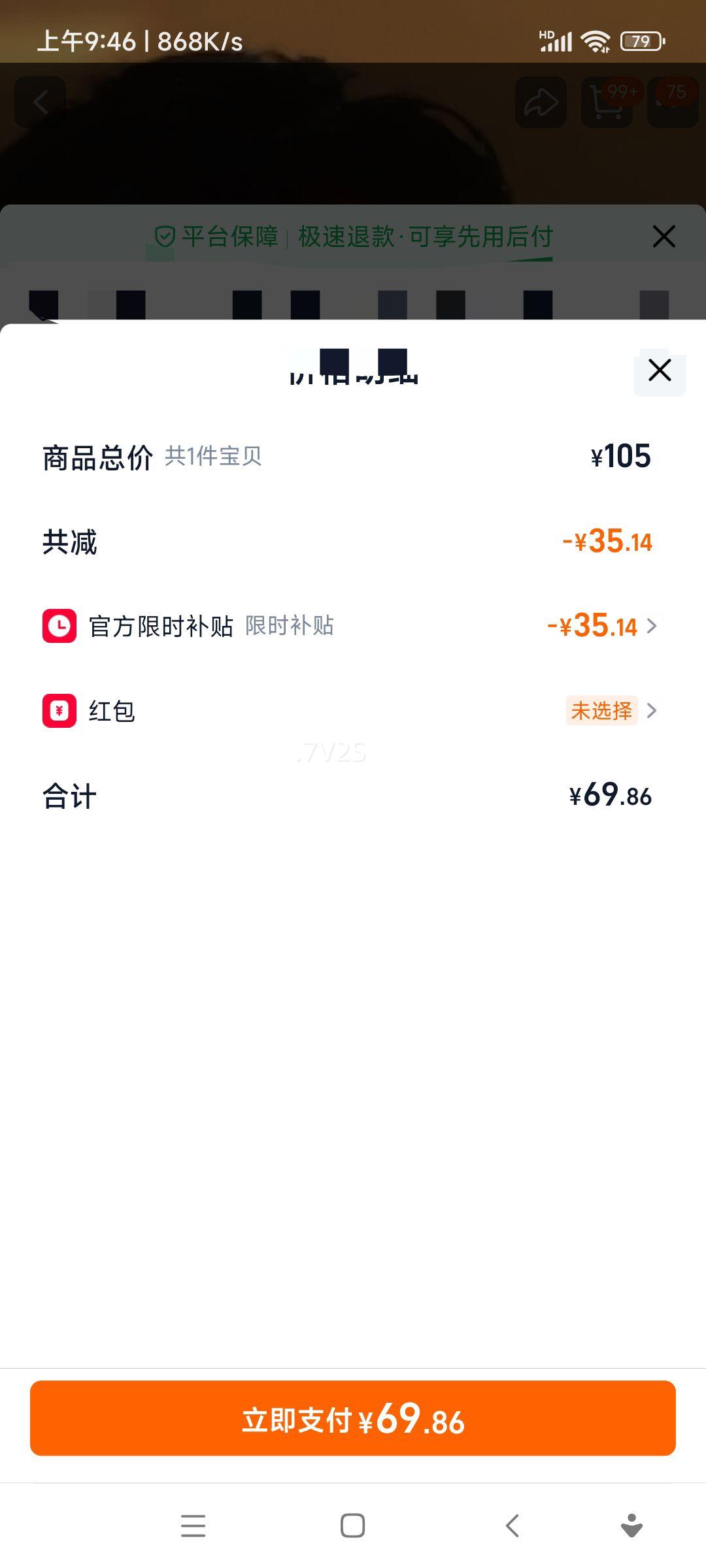Tap the red clock icon beside 官方限时补贴

point(59,627)
